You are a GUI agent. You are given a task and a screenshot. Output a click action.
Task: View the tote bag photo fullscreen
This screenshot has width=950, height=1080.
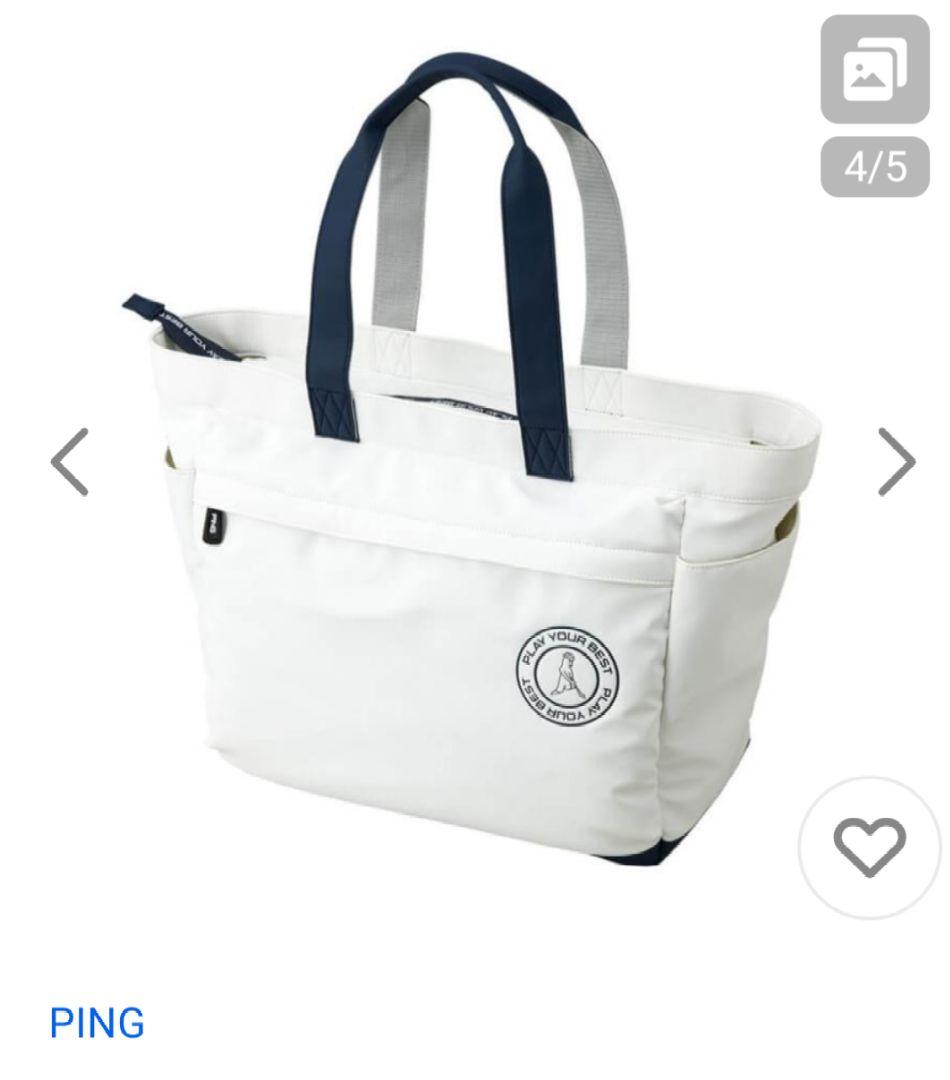click(x=470, y=520)
